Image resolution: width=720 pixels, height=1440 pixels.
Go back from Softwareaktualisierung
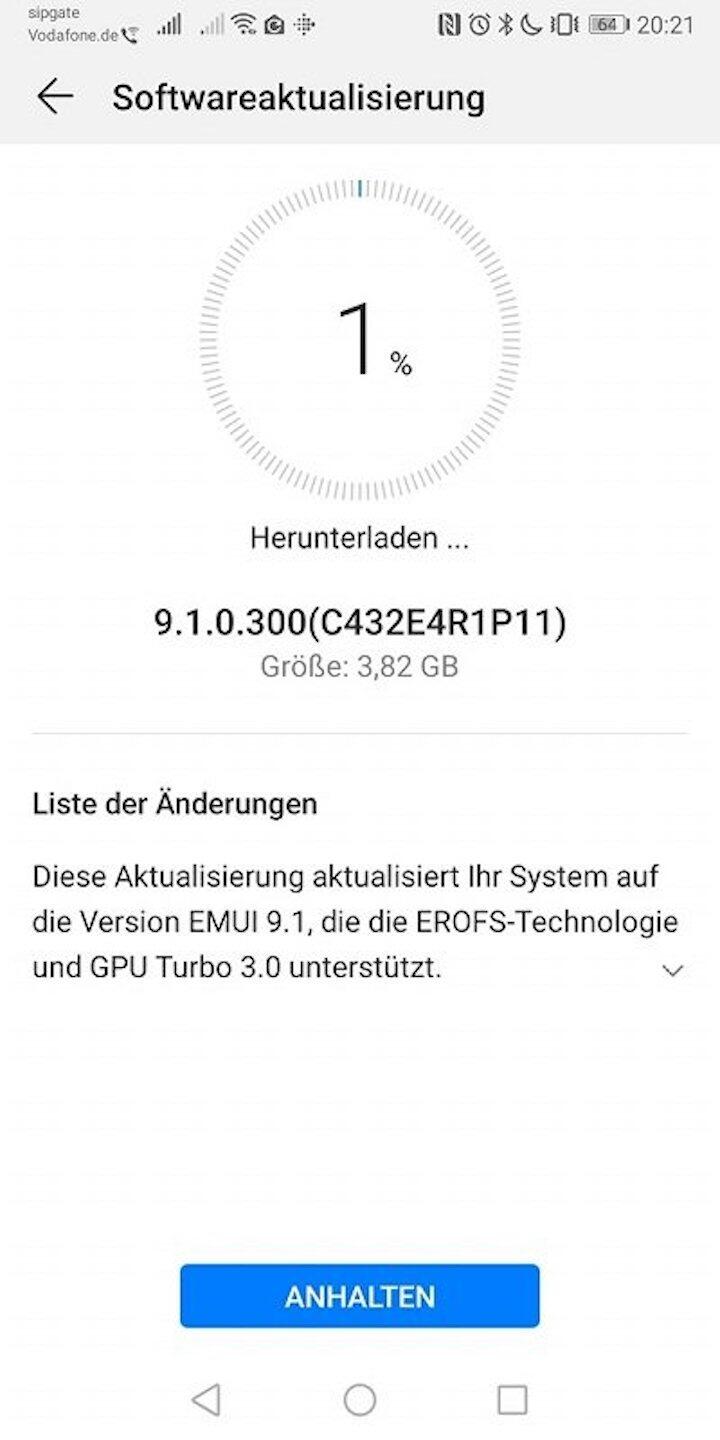pos(55,97)
